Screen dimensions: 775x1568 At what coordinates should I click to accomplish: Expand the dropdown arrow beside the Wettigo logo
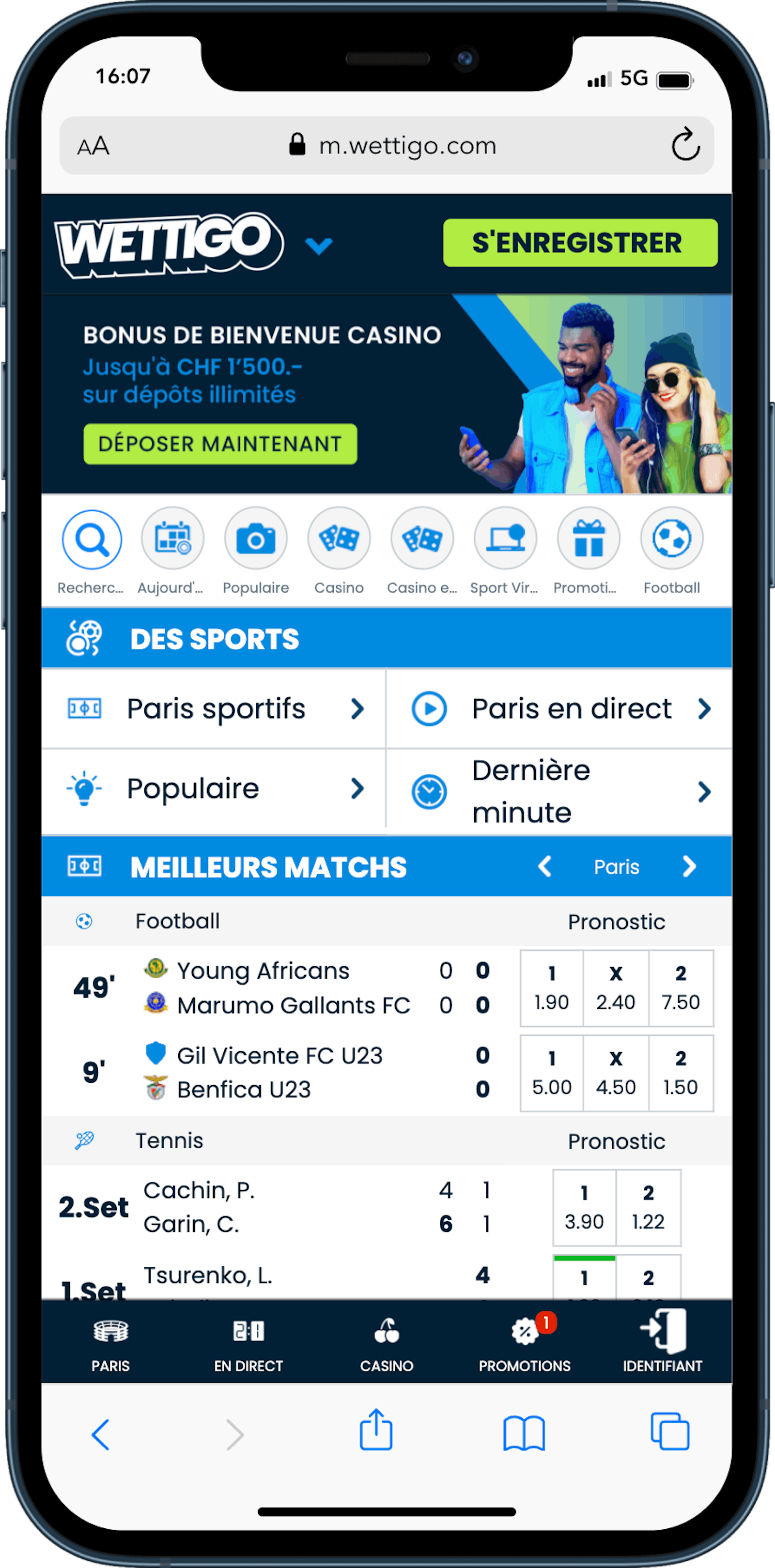[x=318, y=246]
